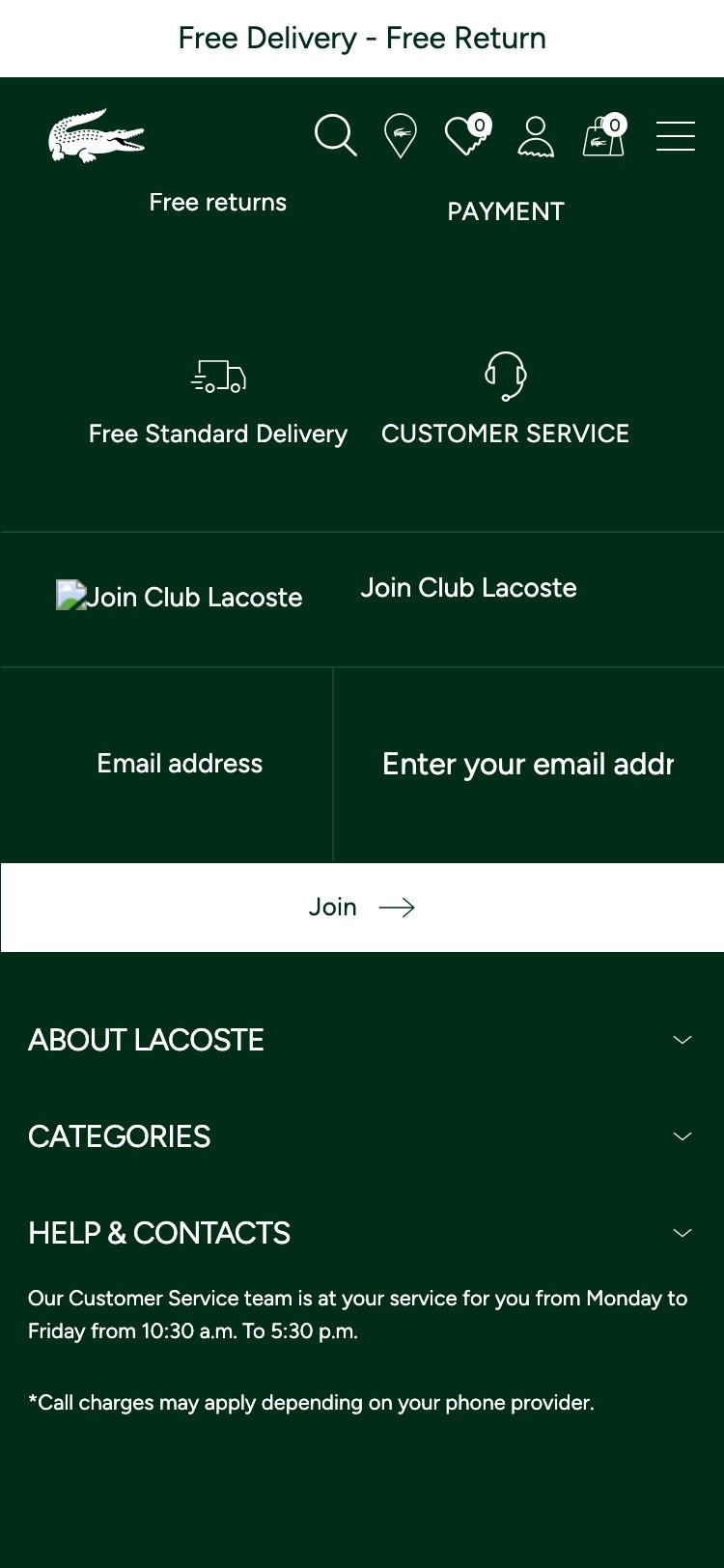View the wishlist heart icon
Image resolution: width=724 pixels, height=1568 pixels.
(468, 136)
